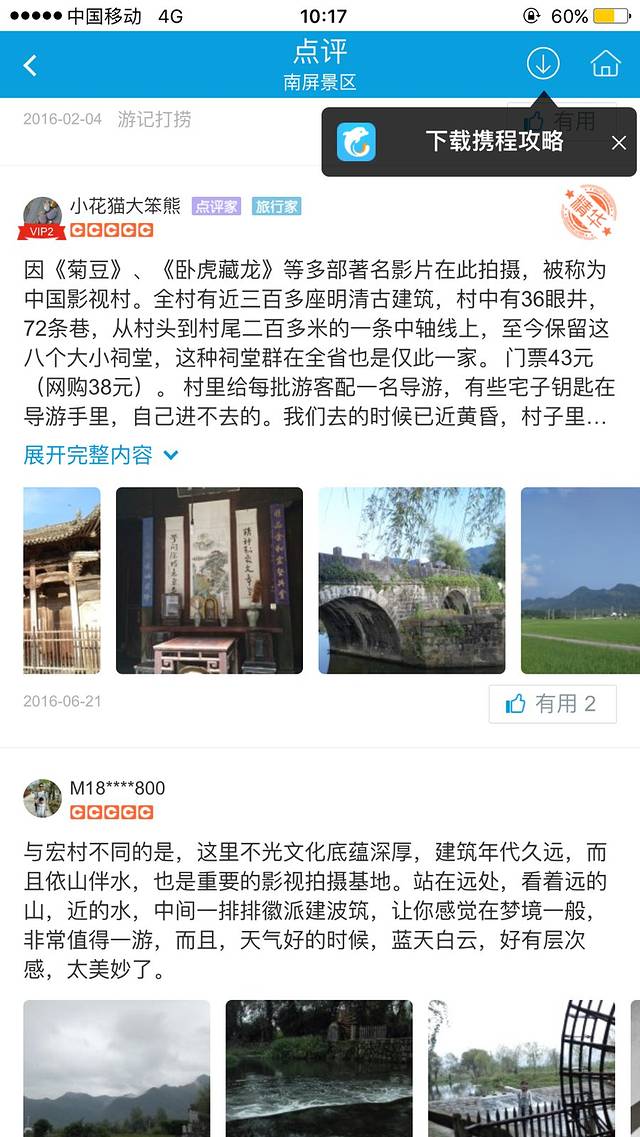This screenshot has width=640, height=1137.
Task: View the calligraphy scrolls photo
Action: pos(209,580)
